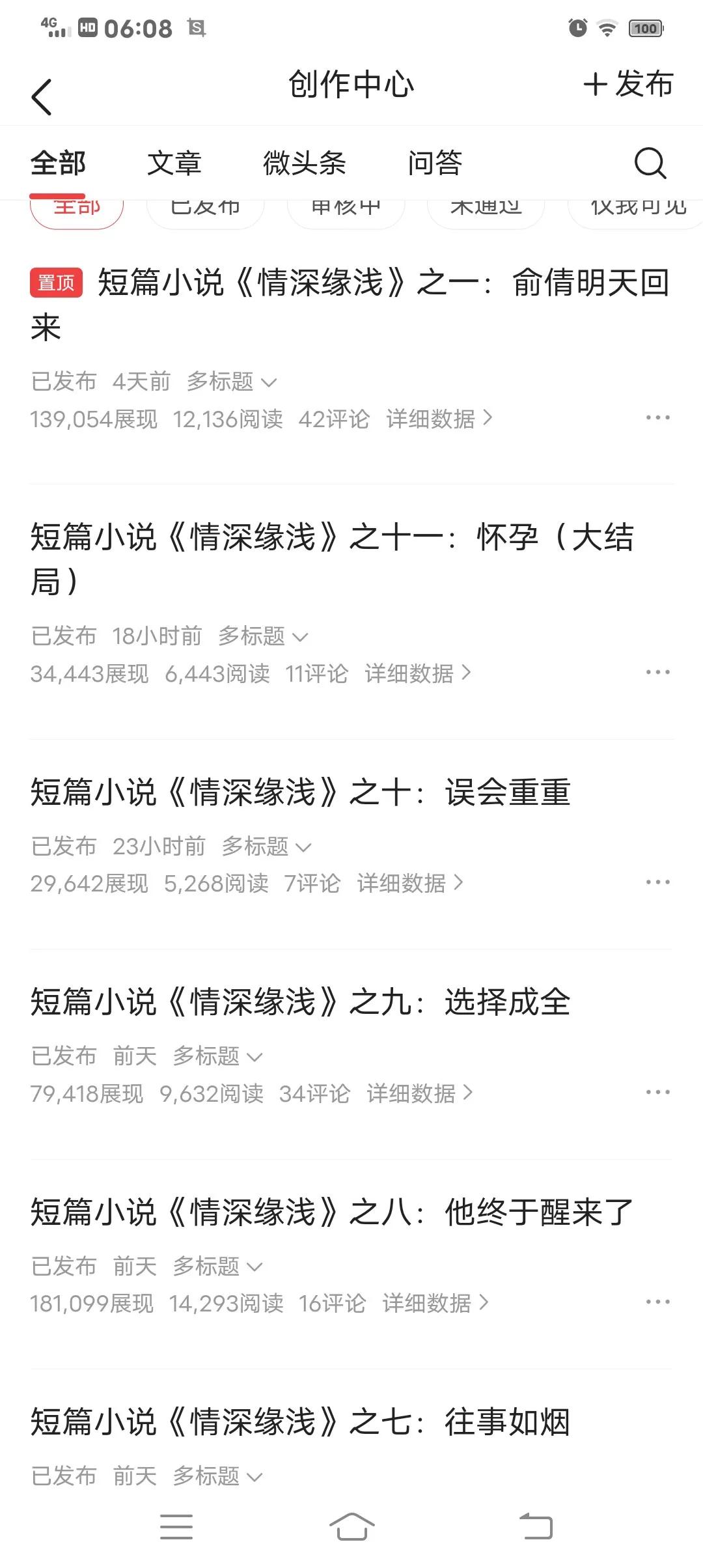703x1568 pixels.
Task: Select the 仅我可见 visibility filter
Action: (635, 206)
